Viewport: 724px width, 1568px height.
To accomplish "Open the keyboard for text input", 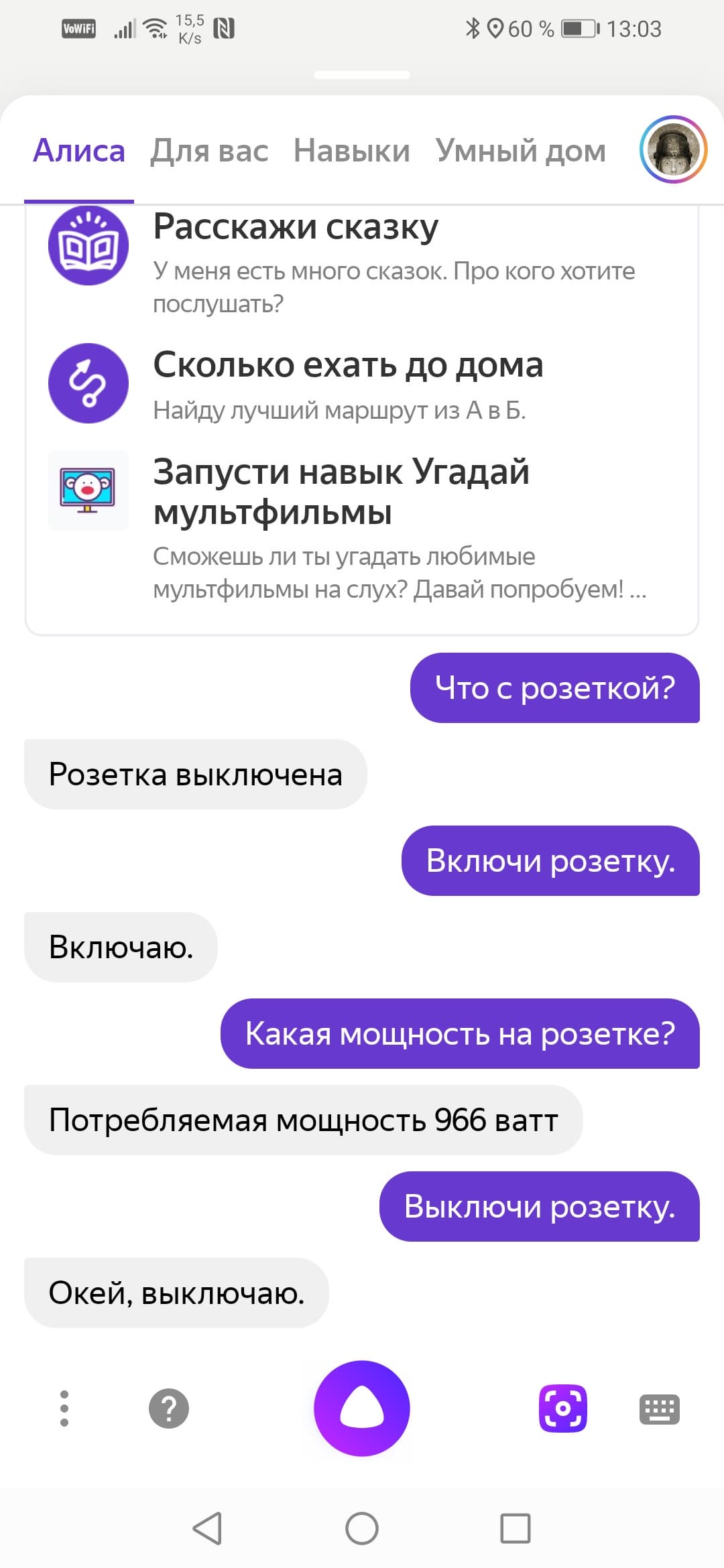I will click(660, 1409).
